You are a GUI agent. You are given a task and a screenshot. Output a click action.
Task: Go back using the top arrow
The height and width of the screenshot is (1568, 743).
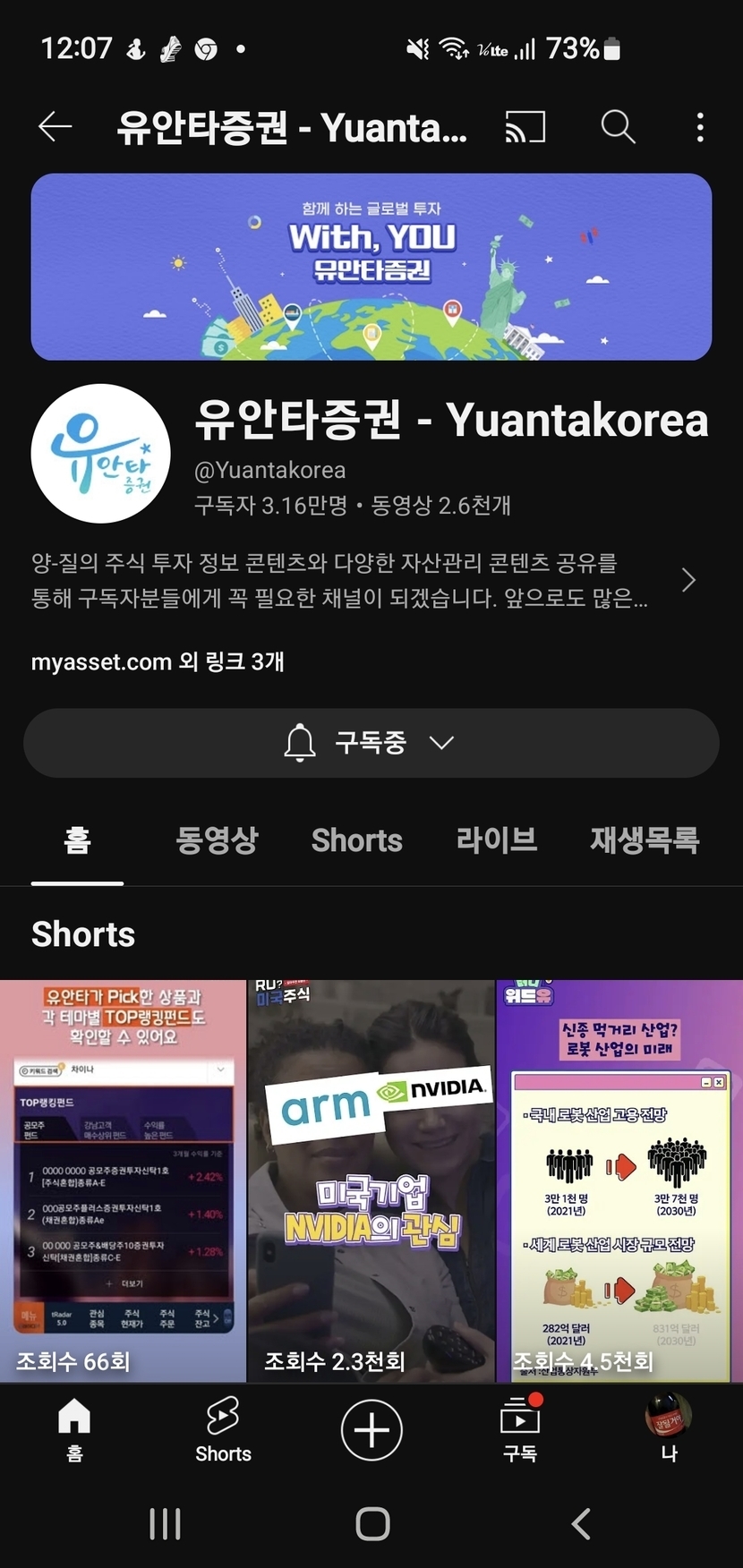click(56, 127)
